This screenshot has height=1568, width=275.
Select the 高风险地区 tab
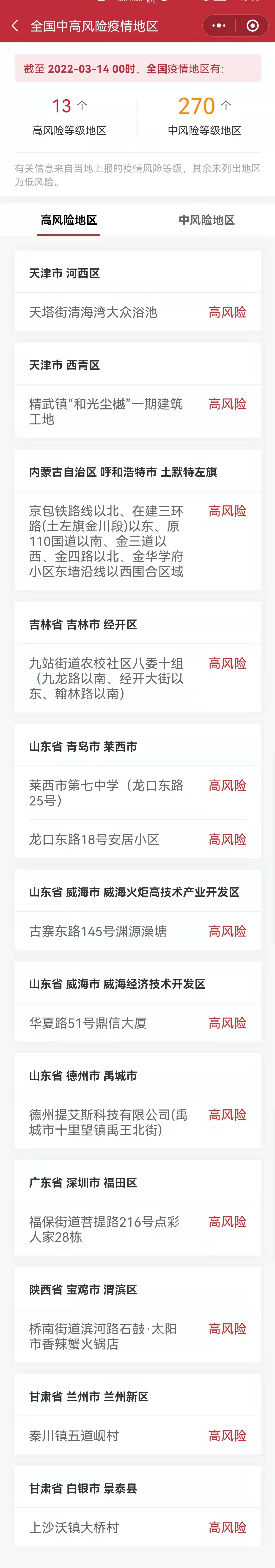click(x=69, y=220)
